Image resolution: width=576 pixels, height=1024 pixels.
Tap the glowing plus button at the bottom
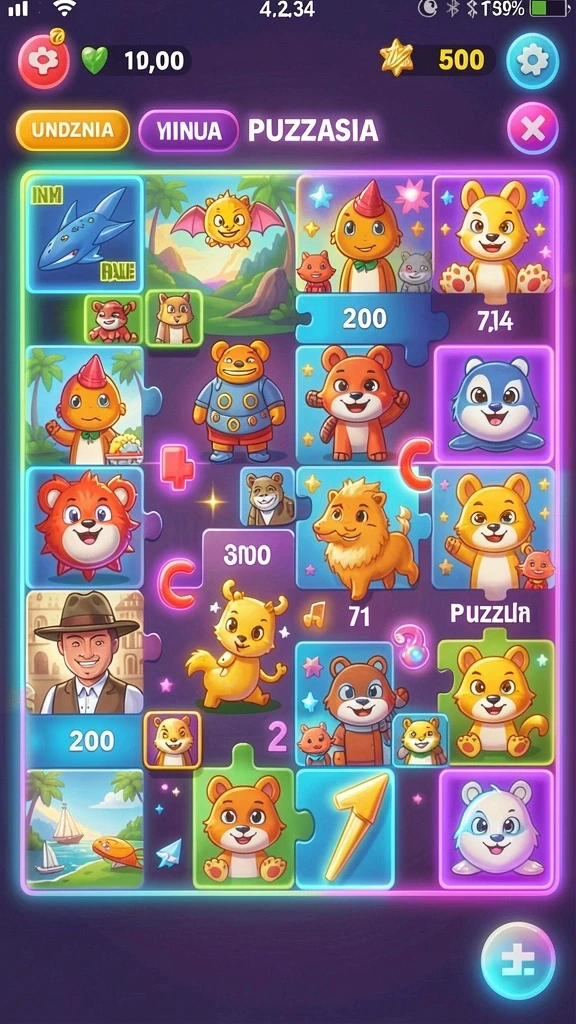[518, 961]
